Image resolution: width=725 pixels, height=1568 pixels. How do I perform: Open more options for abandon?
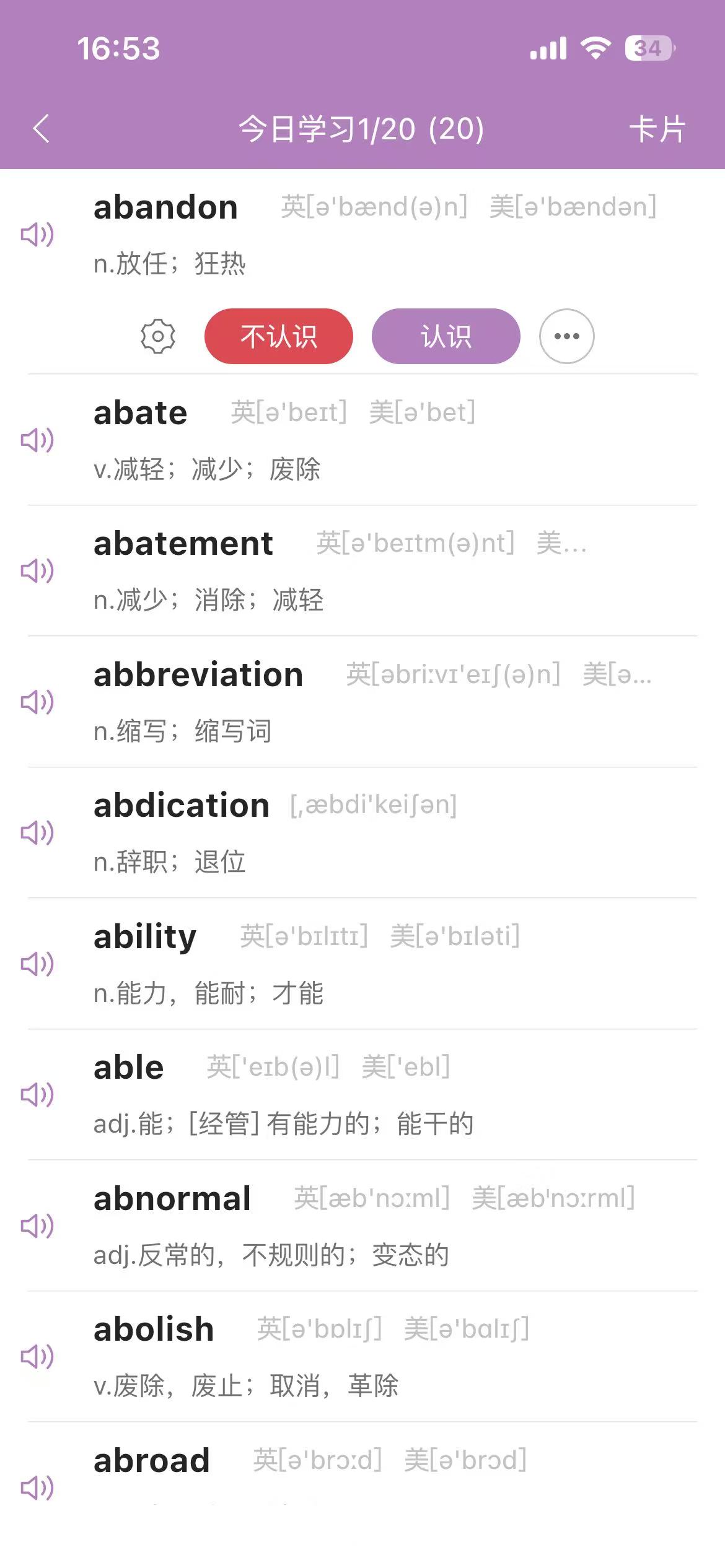point(566,336)
